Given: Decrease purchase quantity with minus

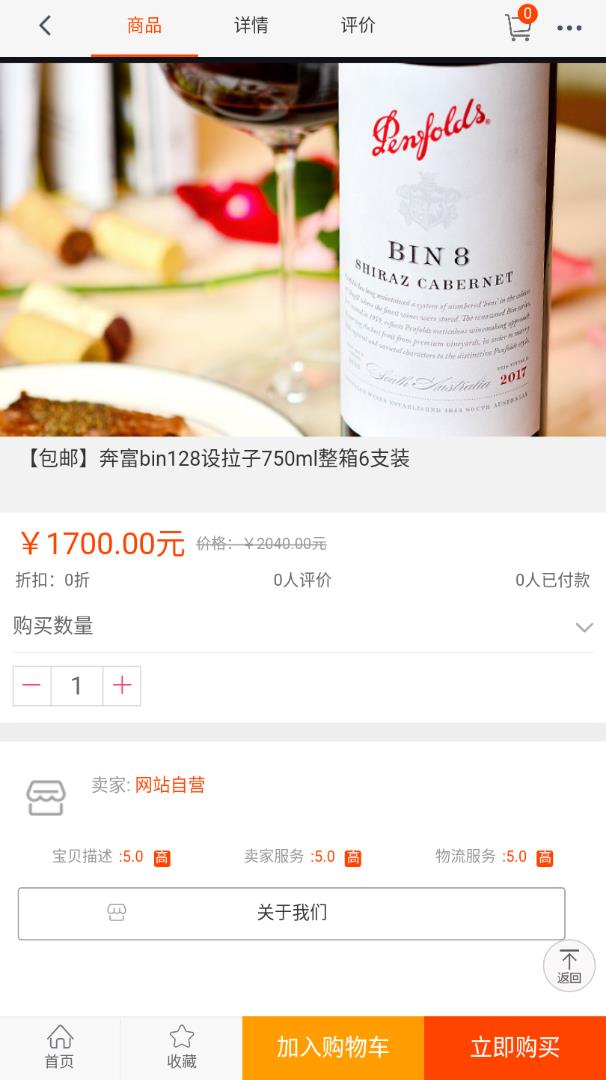Looking at the screenshot, I should click(32, 686).
